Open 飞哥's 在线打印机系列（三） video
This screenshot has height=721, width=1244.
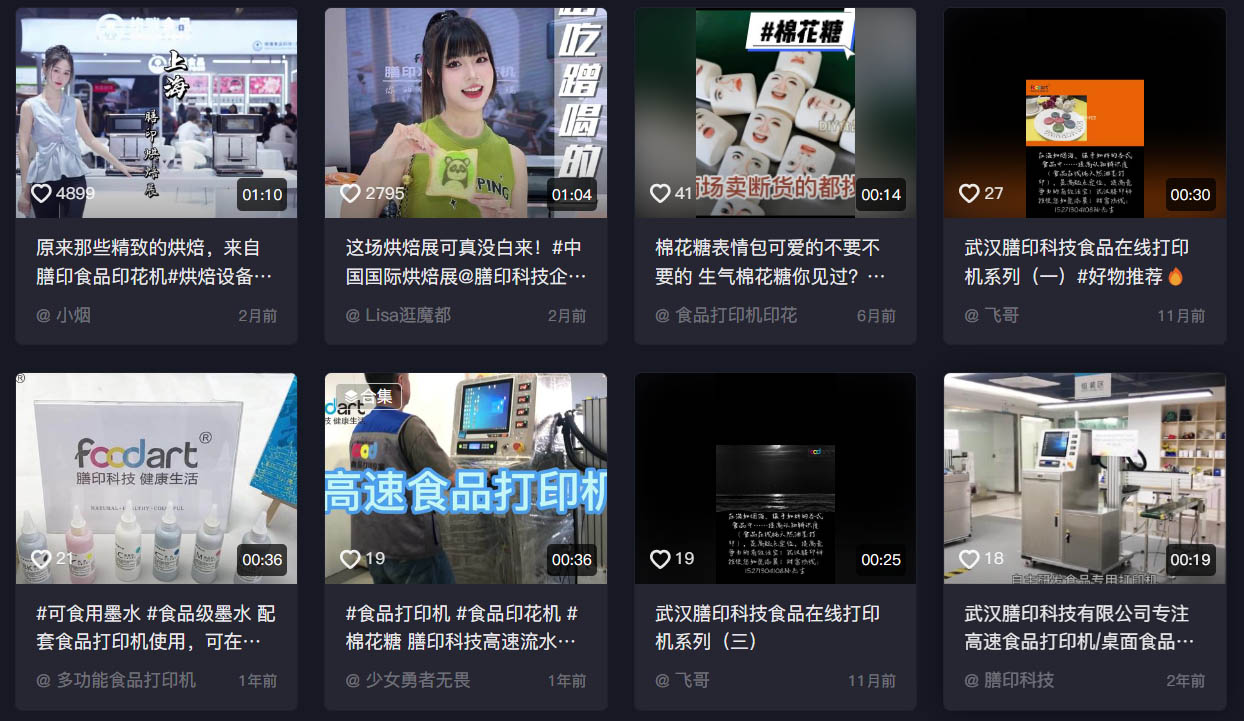775,478
